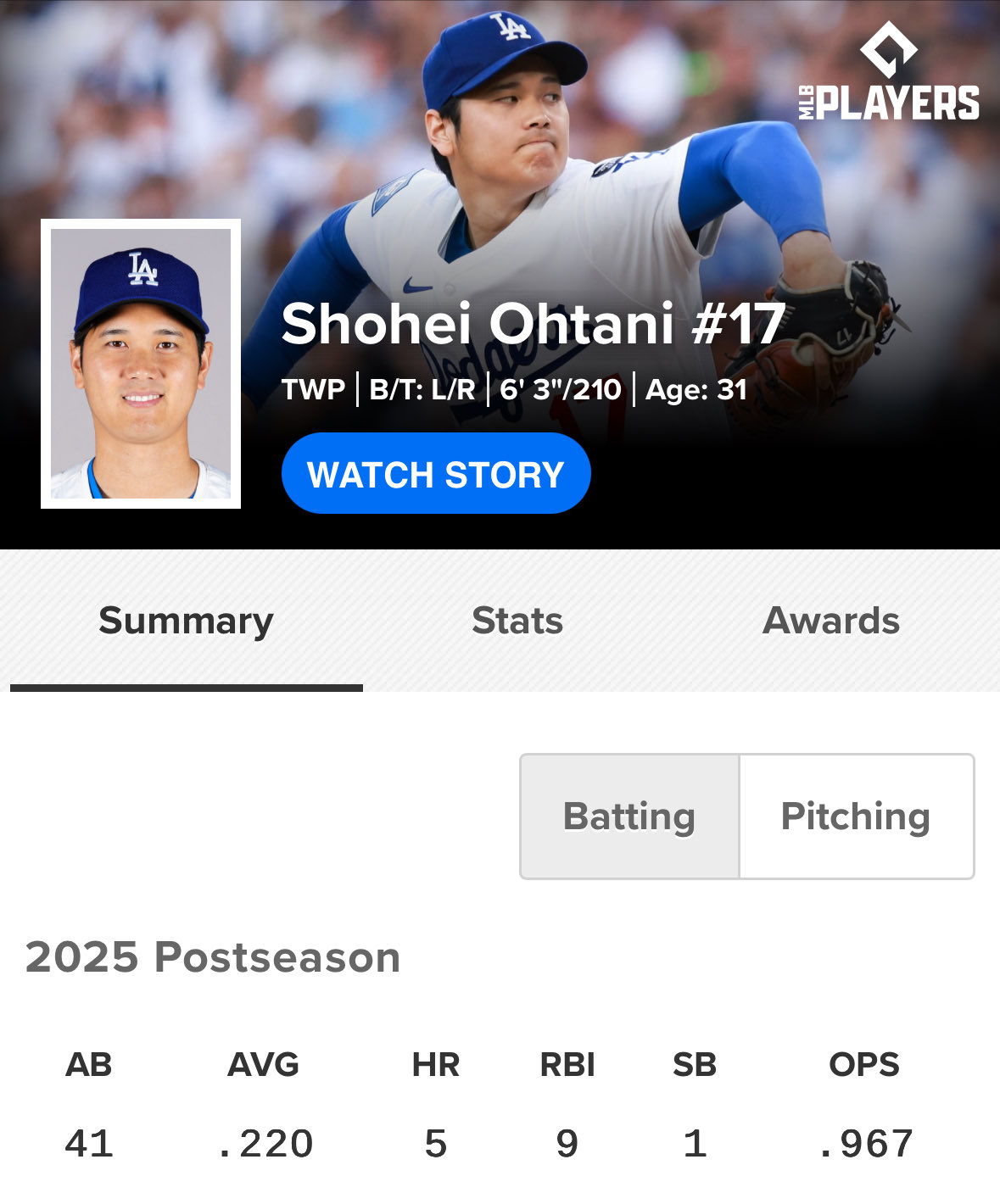The height and width of the screenshot is (1204, 1000).
Task: Tap the WATCH STORY button
Action: (x=436, y=473)
